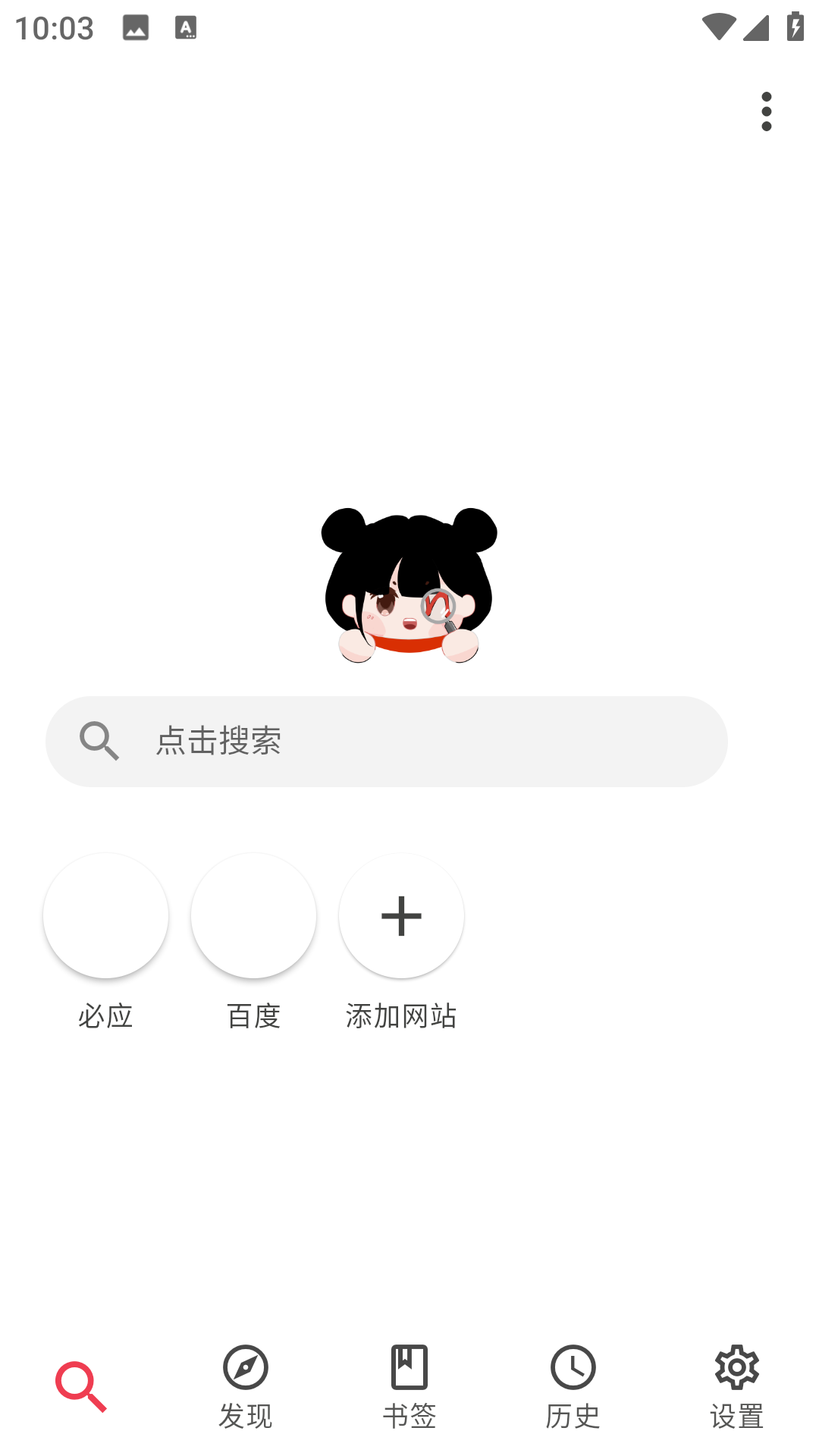Open the 书签 bookmarks tab
Screen dimensions: 819x1456
pyautogui.click(x=409, y=1386)
